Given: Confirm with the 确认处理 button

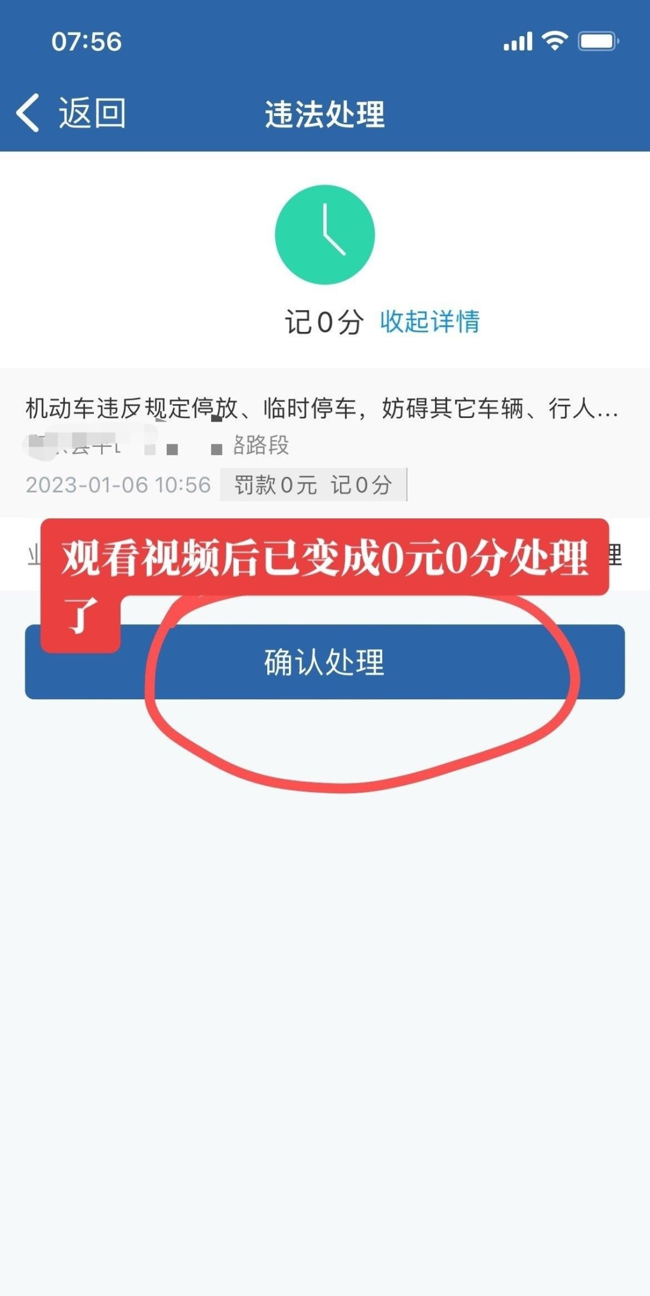Looking at the screenshot, I should [x=324, y=662].
